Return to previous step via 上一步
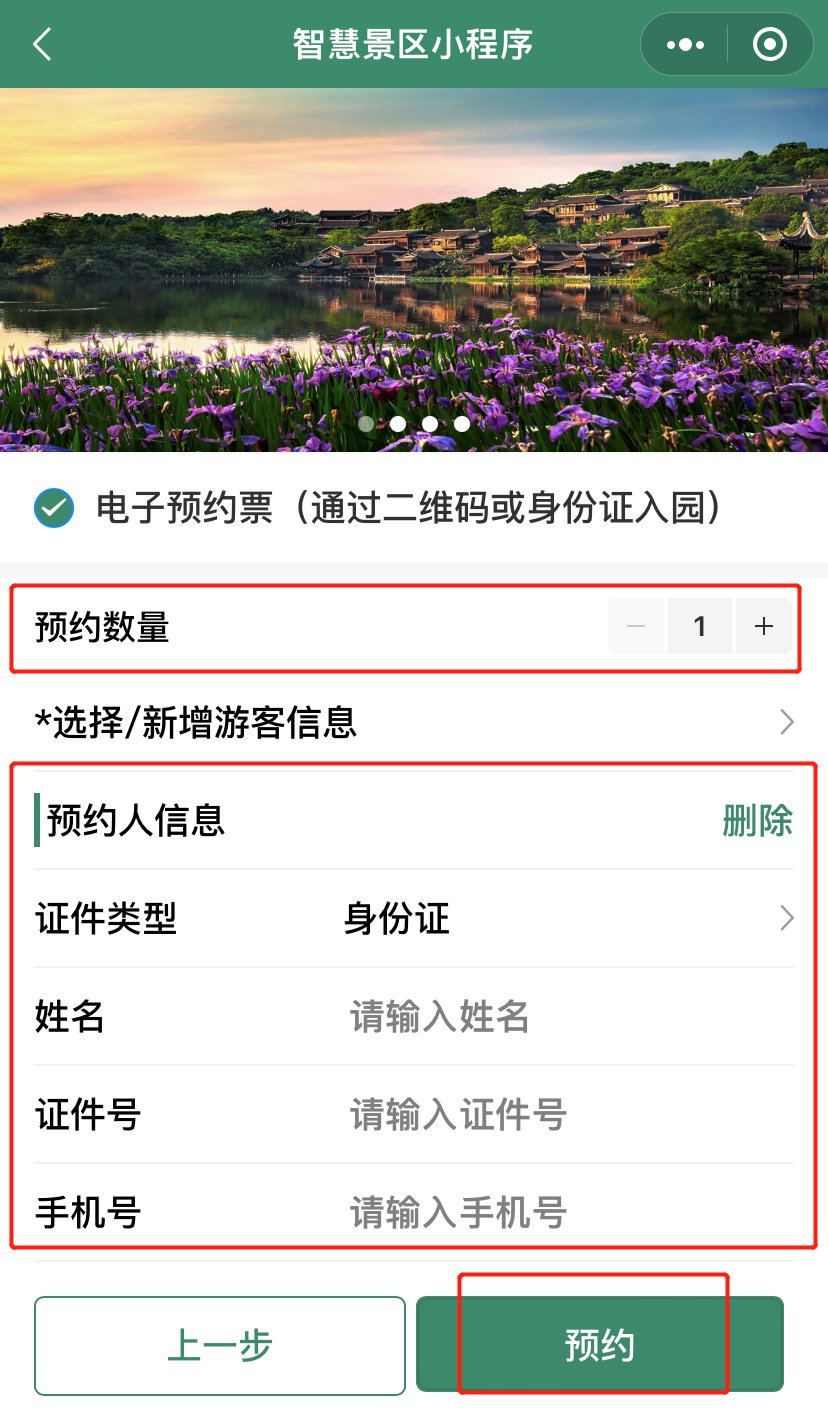828x1423 pixels. coord(220,1345)
